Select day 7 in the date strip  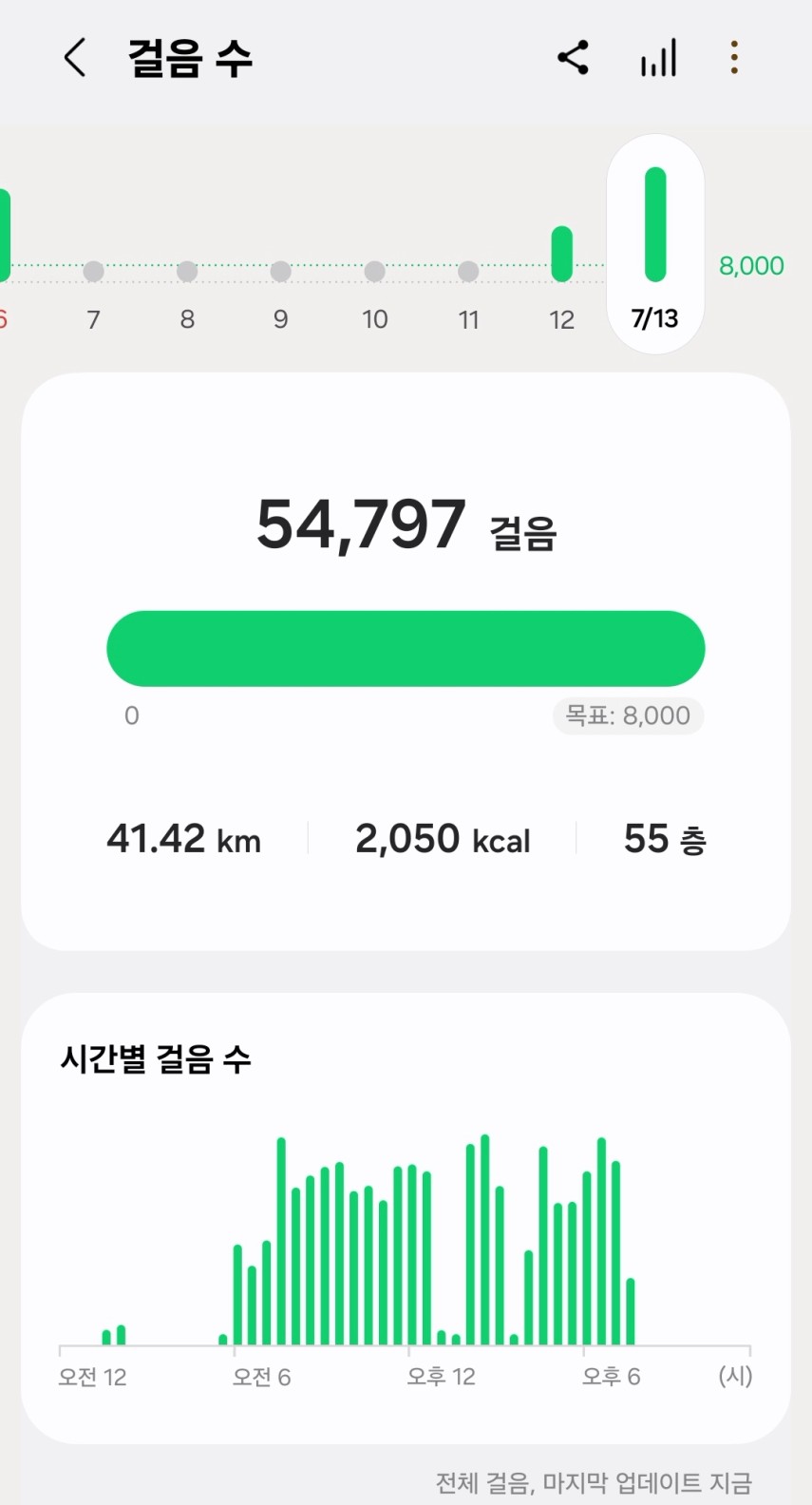(x=93, y=295)
